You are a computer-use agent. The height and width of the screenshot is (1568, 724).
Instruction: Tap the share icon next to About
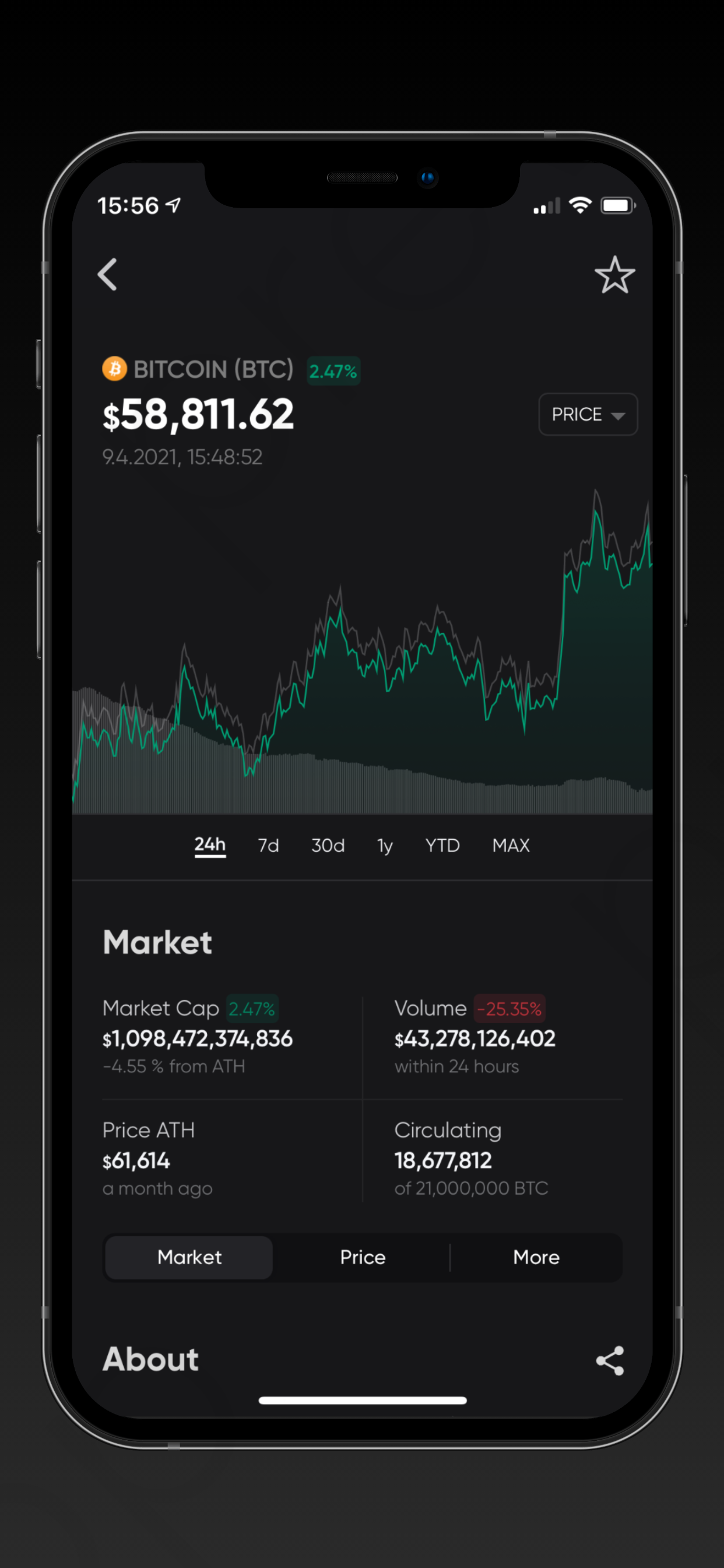[x=610, y=1359]
